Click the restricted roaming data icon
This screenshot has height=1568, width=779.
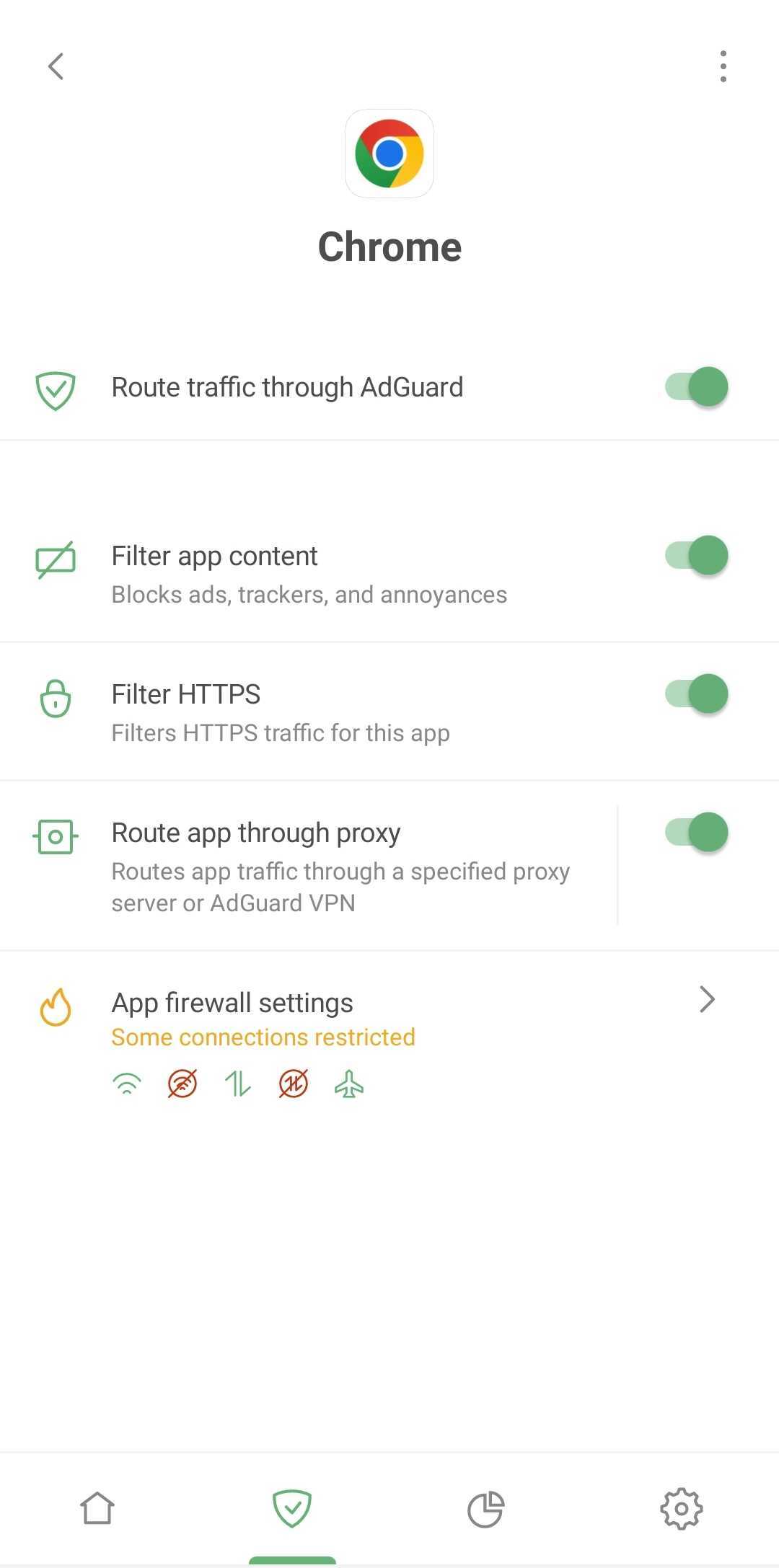(291, 1084)
